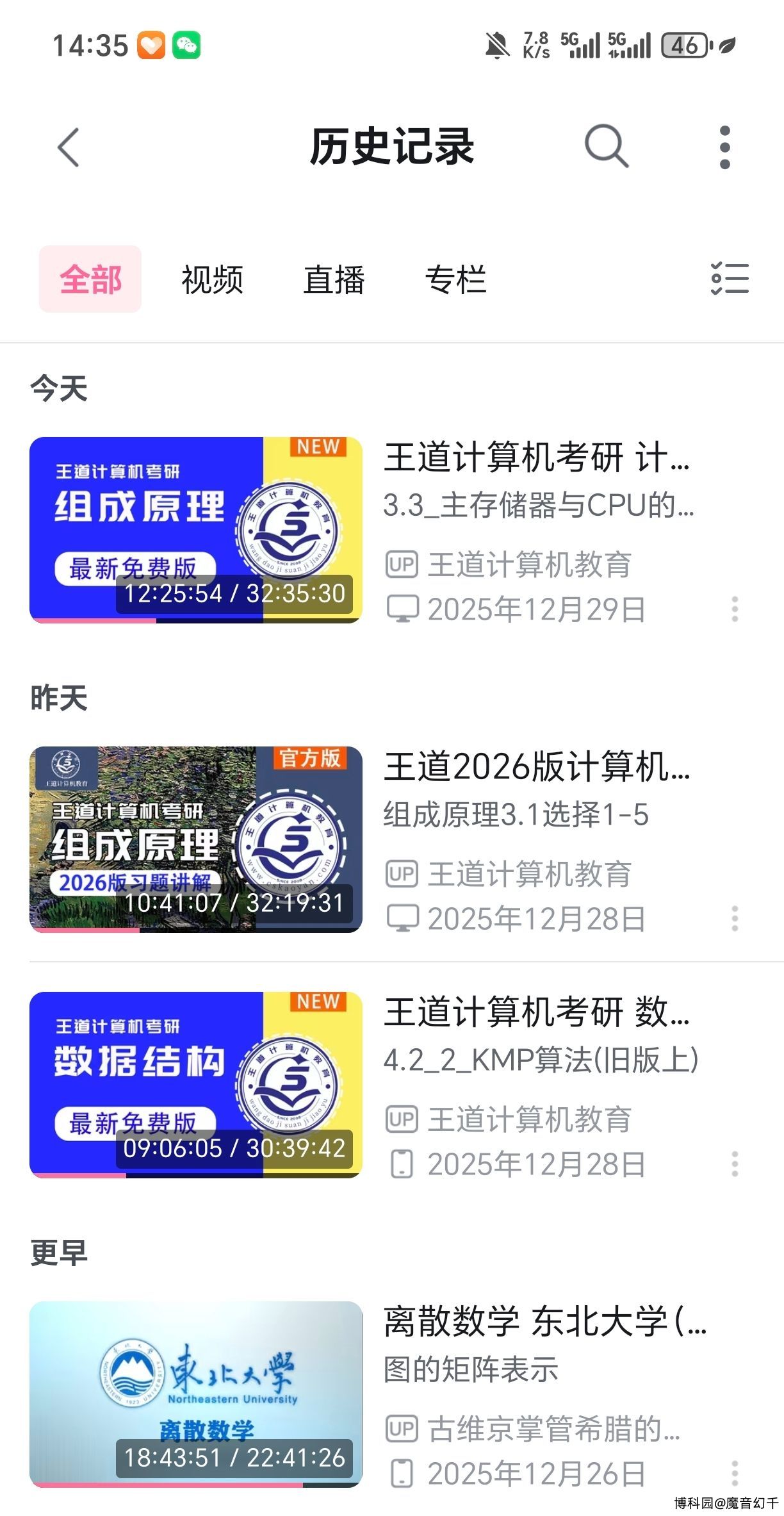Open more options for 组成原理3.1选择1-5
The height and width of the screenshot is (1516, 784).
735,919
